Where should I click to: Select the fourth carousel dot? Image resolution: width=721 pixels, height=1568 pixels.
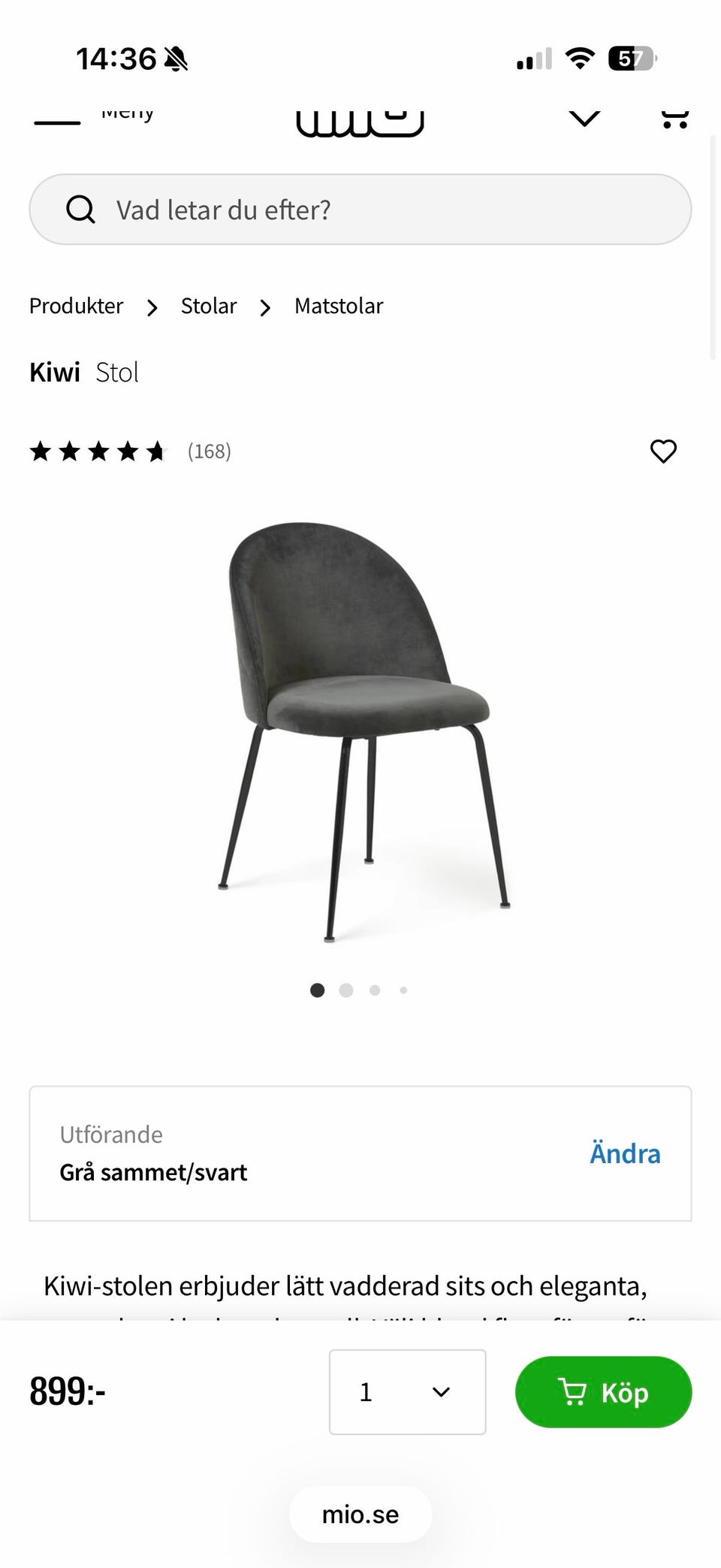tap(403, 990)
